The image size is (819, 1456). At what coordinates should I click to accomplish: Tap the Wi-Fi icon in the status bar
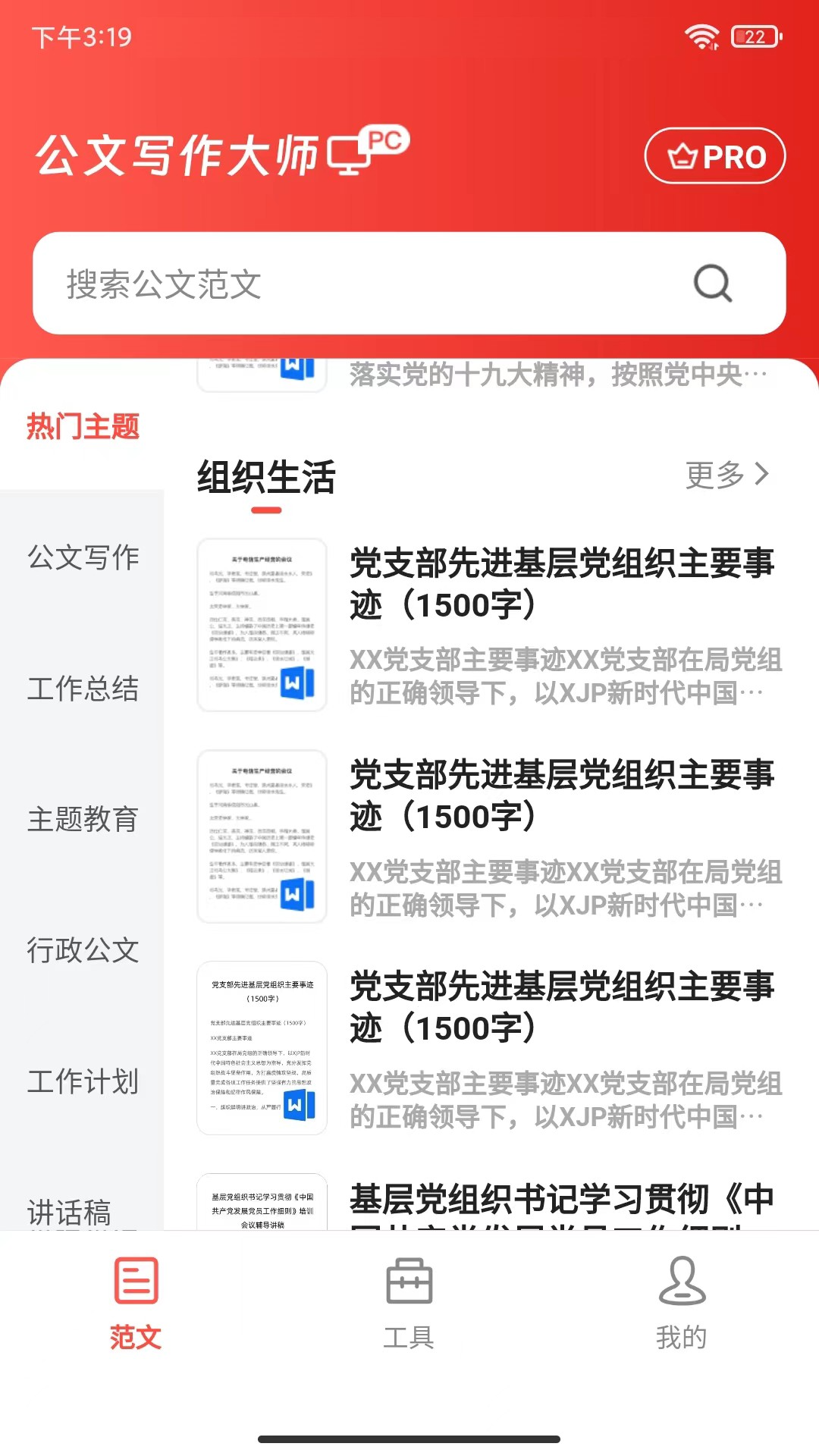click(x=701, y=35)
